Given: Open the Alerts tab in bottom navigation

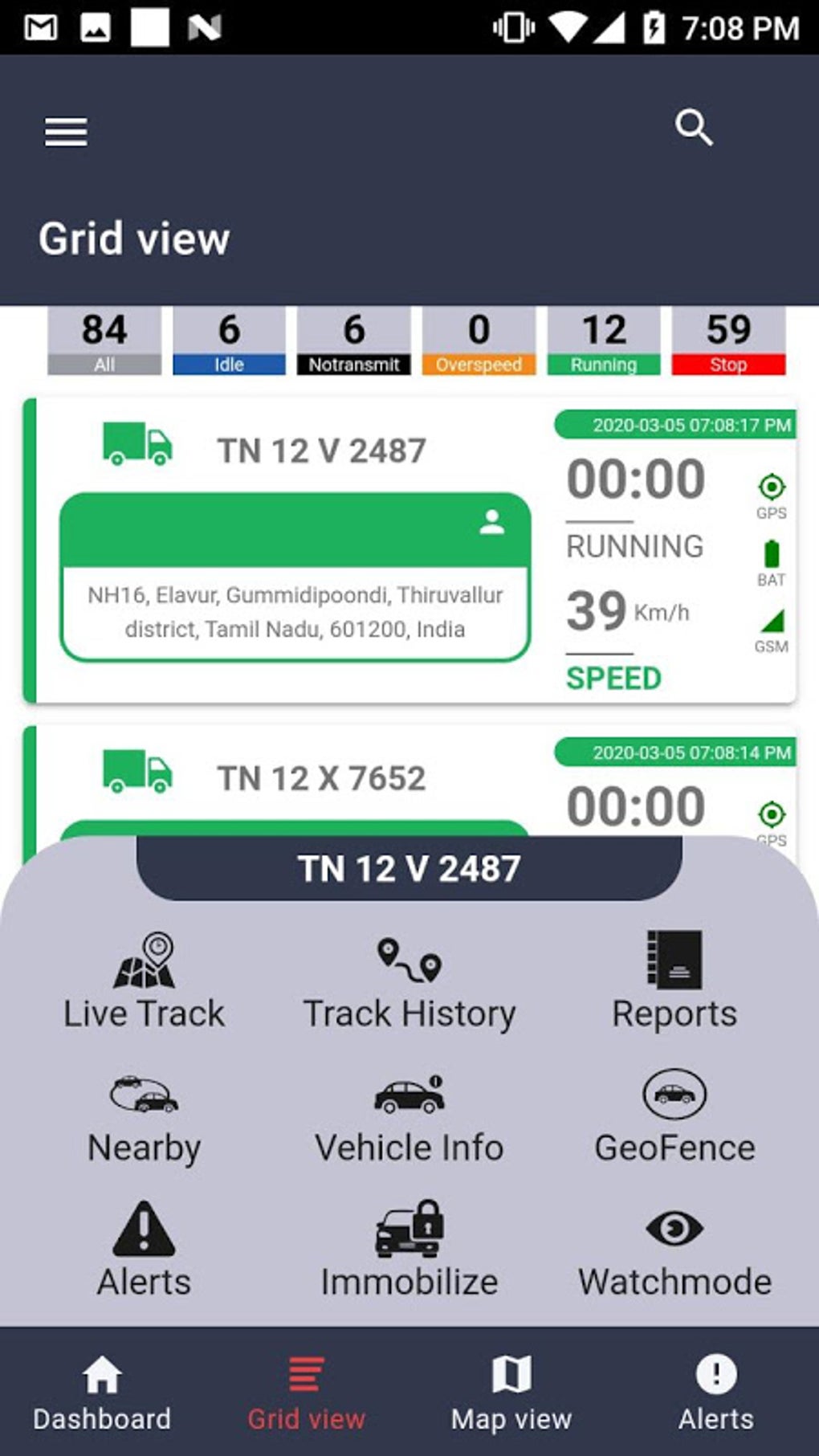Looking at the screenshot, I should pos(716,1394).
